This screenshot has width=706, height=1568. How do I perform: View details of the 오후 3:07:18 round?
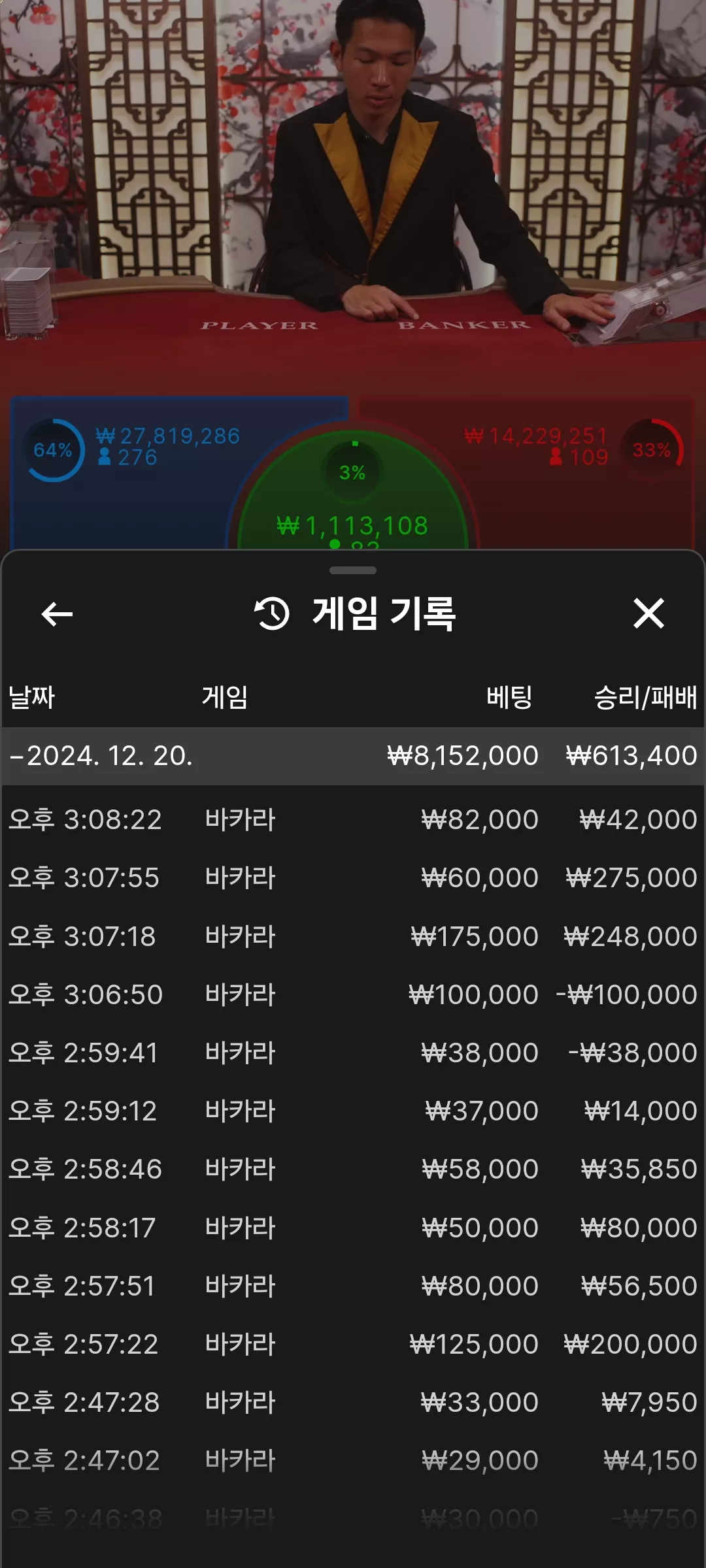(353, 936)
